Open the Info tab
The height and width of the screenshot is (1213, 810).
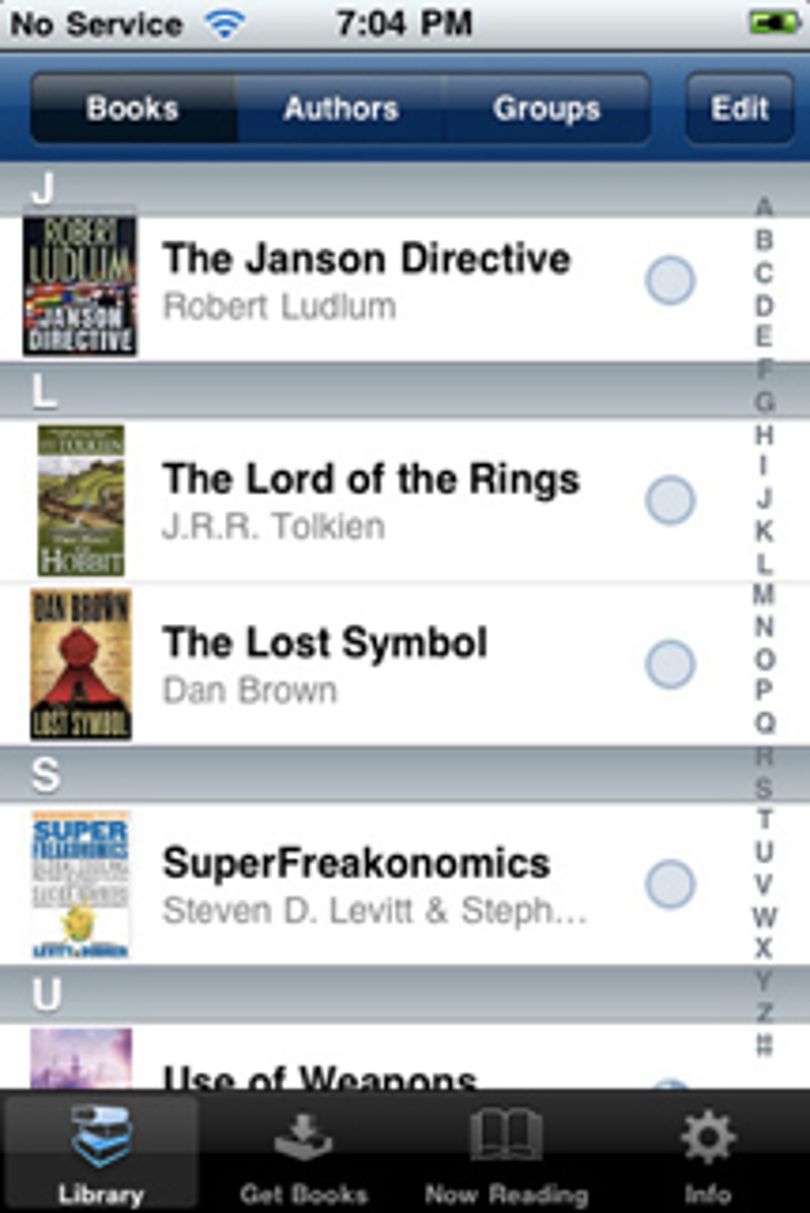[x=708, y=1152]
